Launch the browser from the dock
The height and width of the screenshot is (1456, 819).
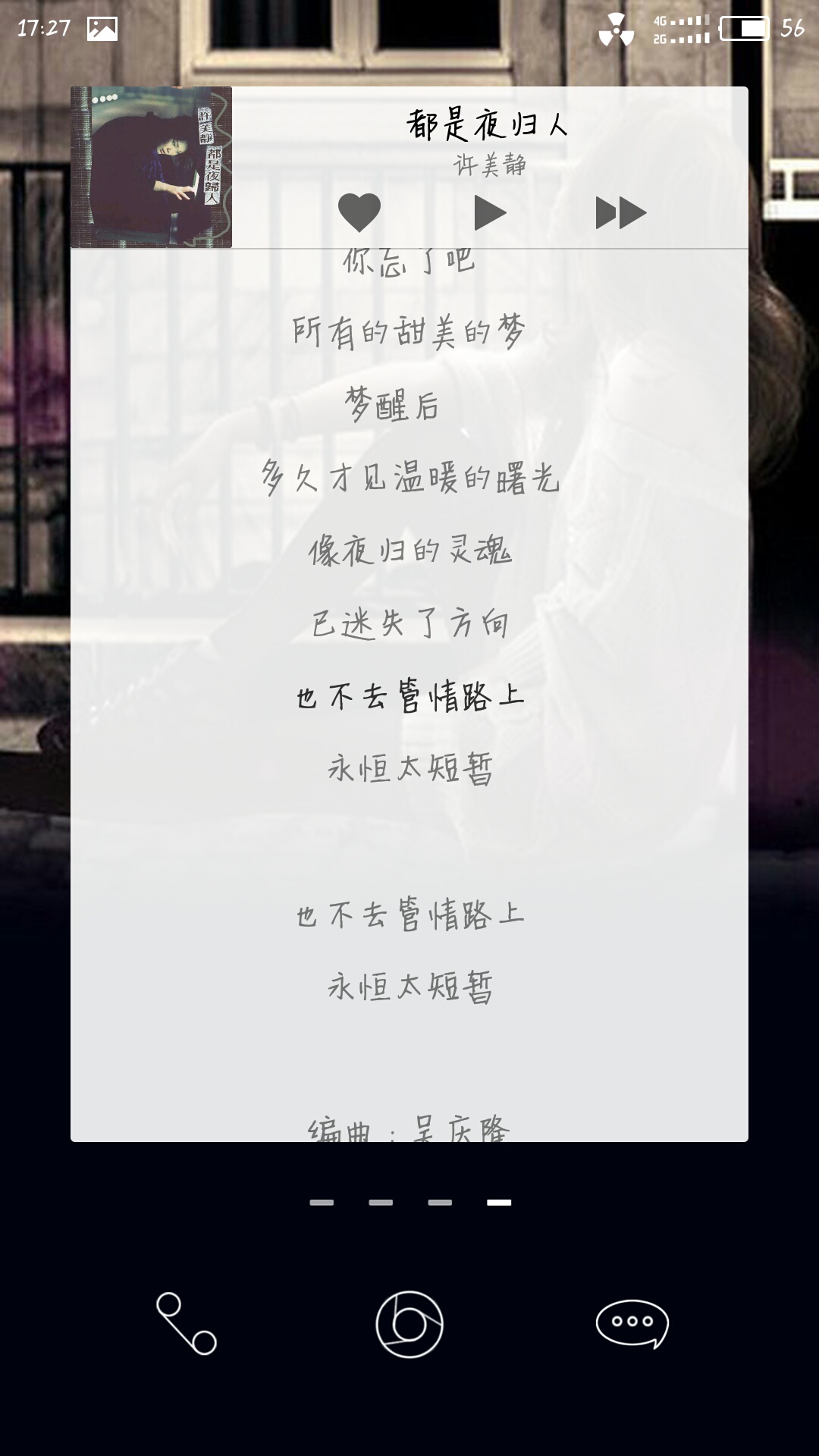409,1324
